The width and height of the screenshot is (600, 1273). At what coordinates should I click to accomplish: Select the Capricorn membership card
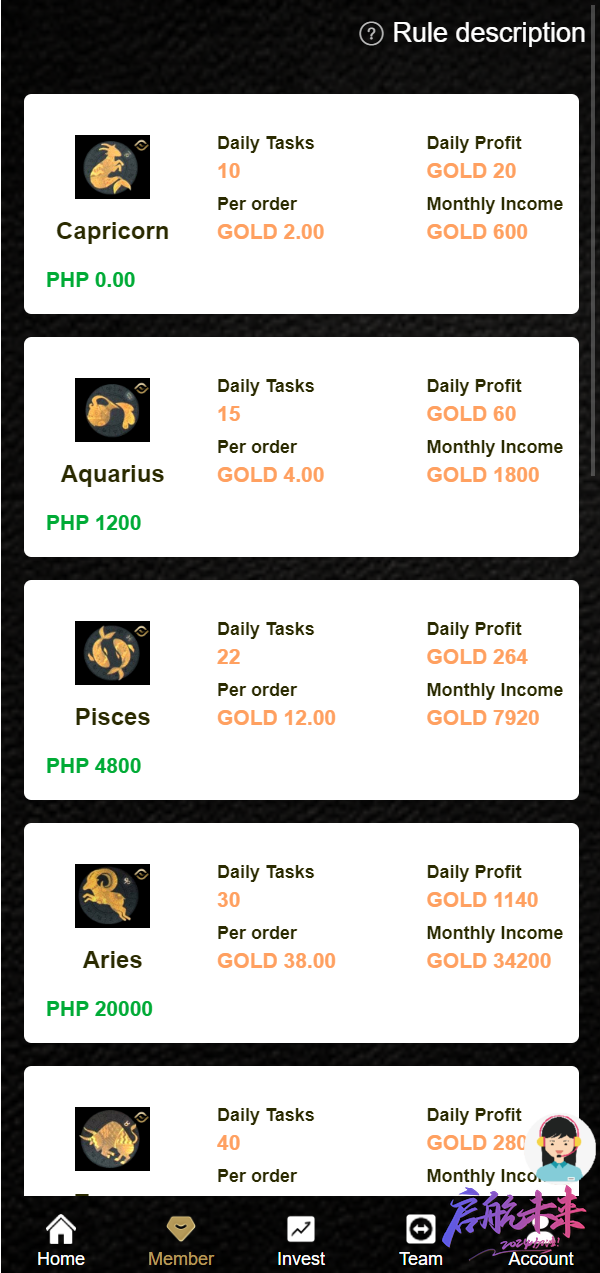(x=301, y=204)
